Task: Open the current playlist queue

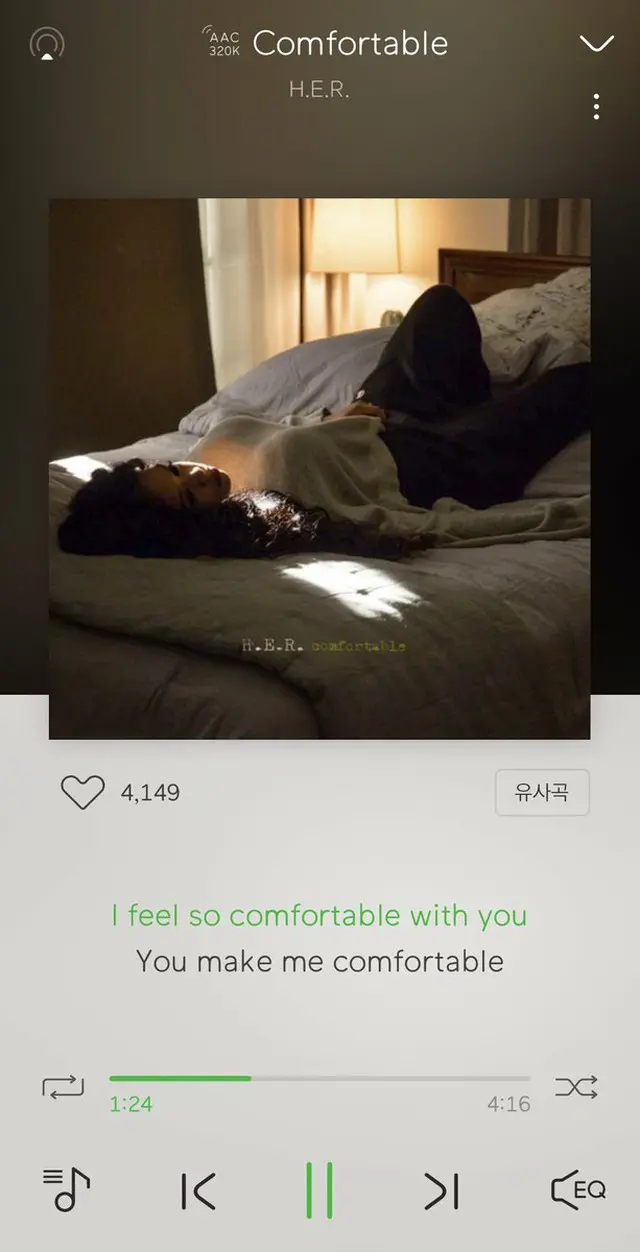Action: click(66, 1190)
